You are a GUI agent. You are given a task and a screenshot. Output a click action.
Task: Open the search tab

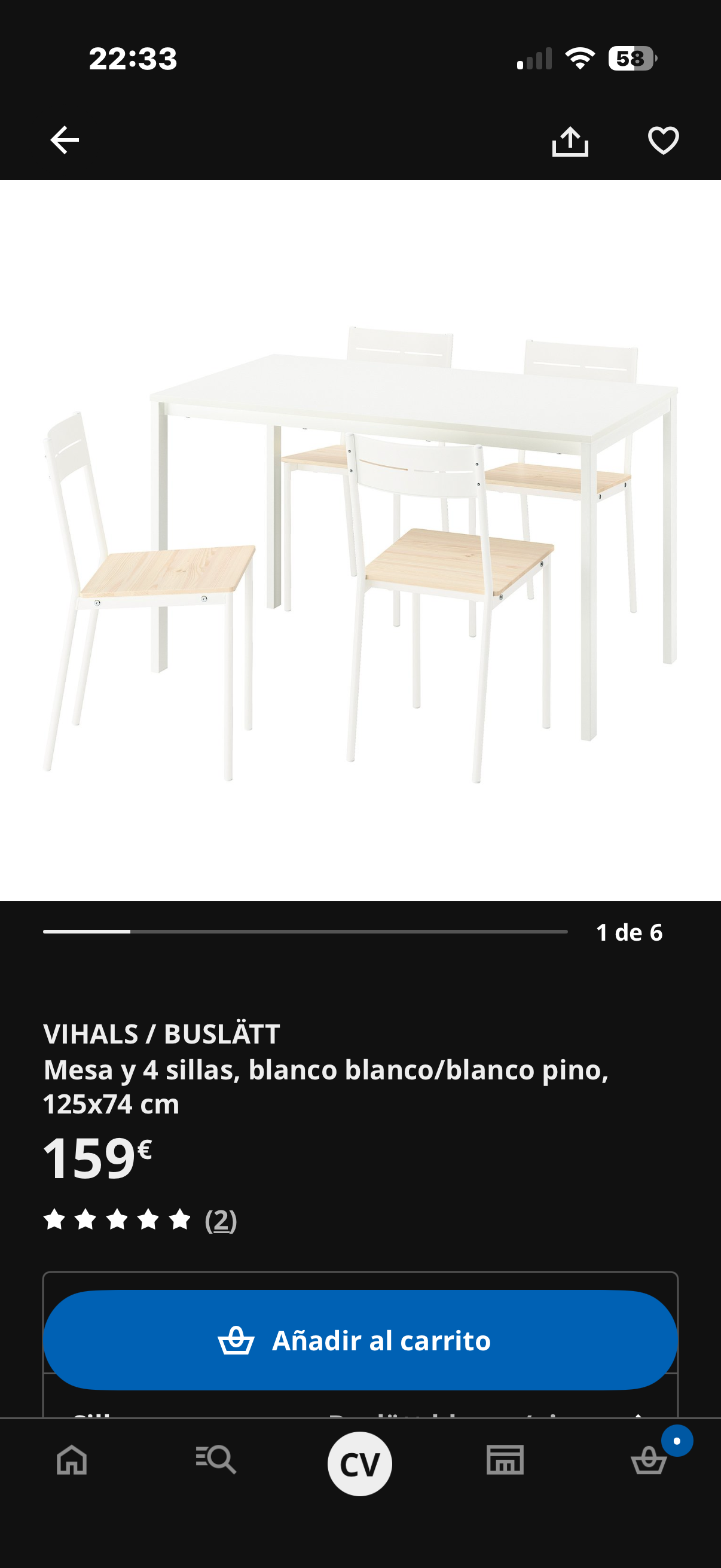click(x=216, y=1460)
